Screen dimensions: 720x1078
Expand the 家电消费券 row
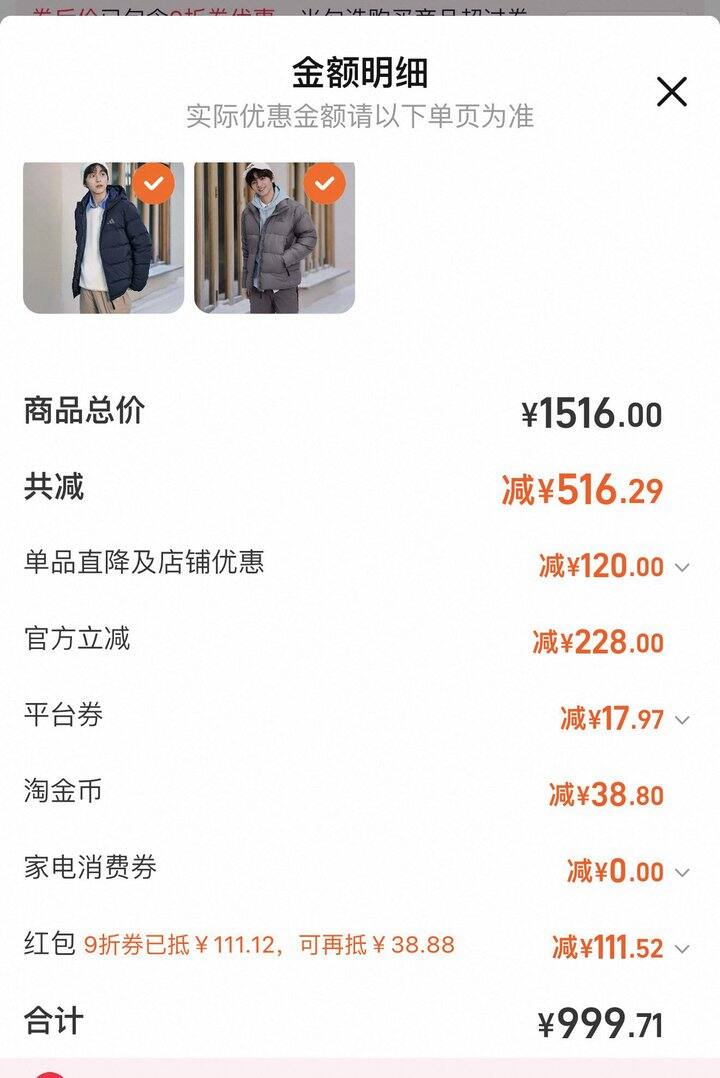tap(682, 872)
